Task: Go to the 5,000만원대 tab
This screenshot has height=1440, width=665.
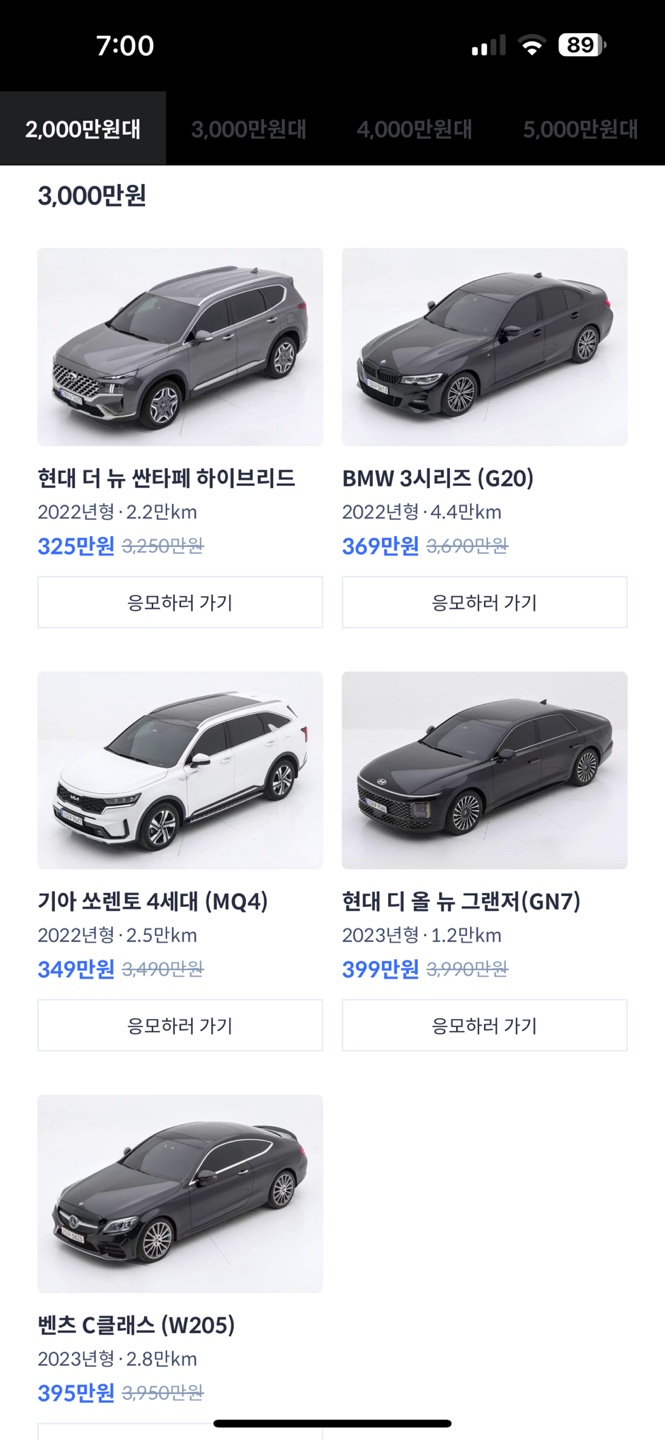Action: click(580, 129)
